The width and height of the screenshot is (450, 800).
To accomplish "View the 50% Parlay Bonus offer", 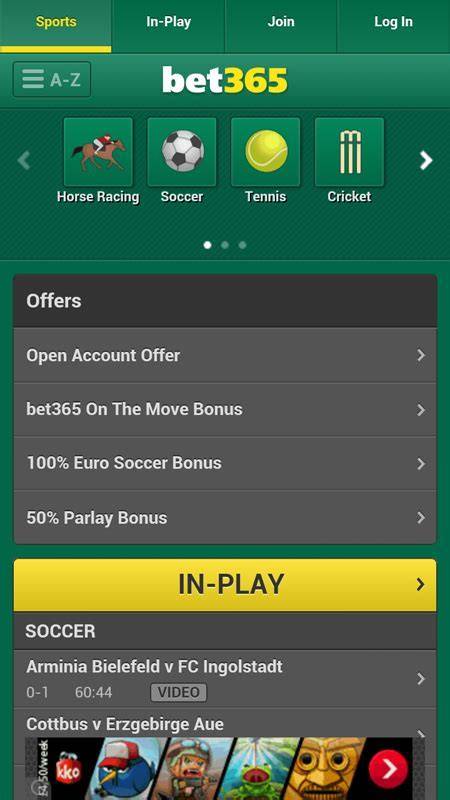I will tap(225, 517).
